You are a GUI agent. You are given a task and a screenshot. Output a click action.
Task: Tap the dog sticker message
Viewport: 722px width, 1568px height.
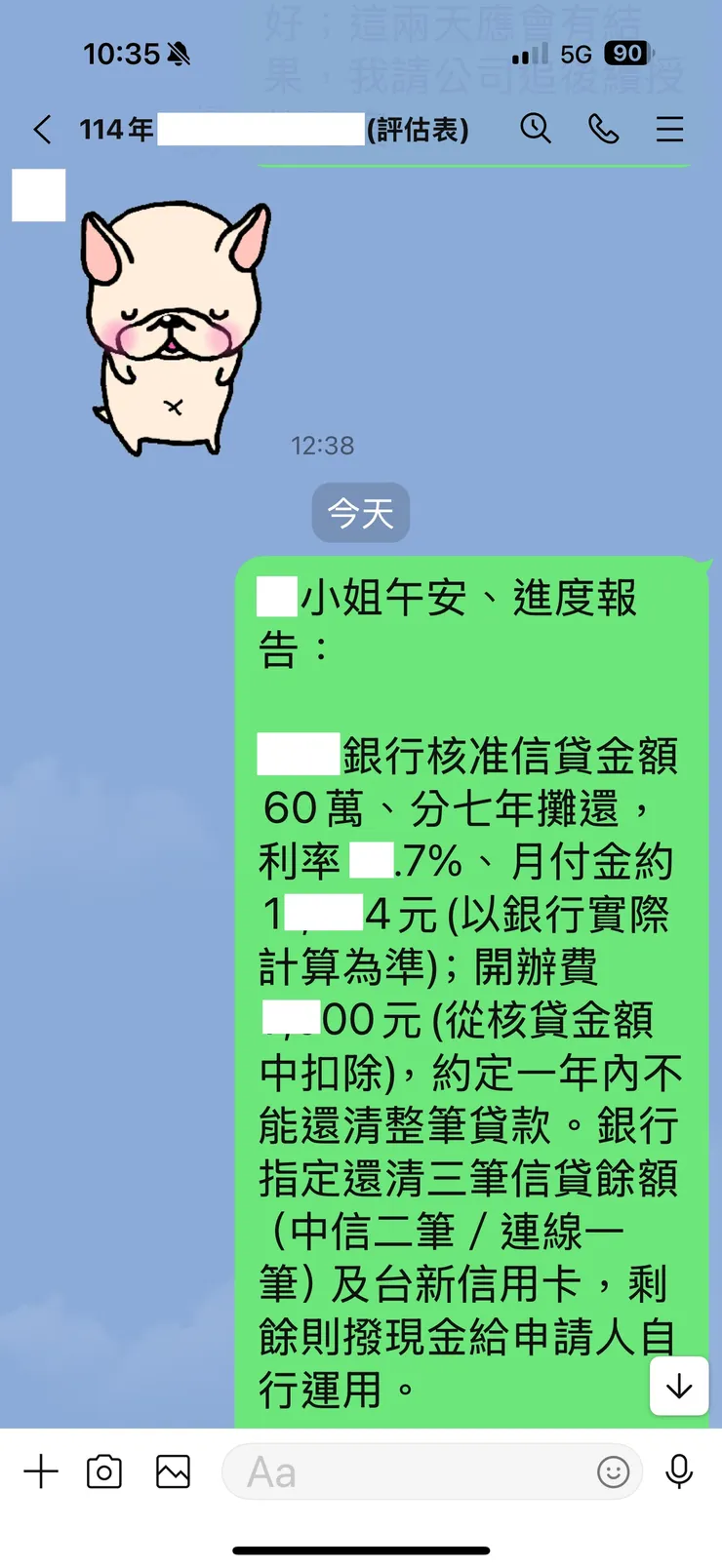coord(176,322)
